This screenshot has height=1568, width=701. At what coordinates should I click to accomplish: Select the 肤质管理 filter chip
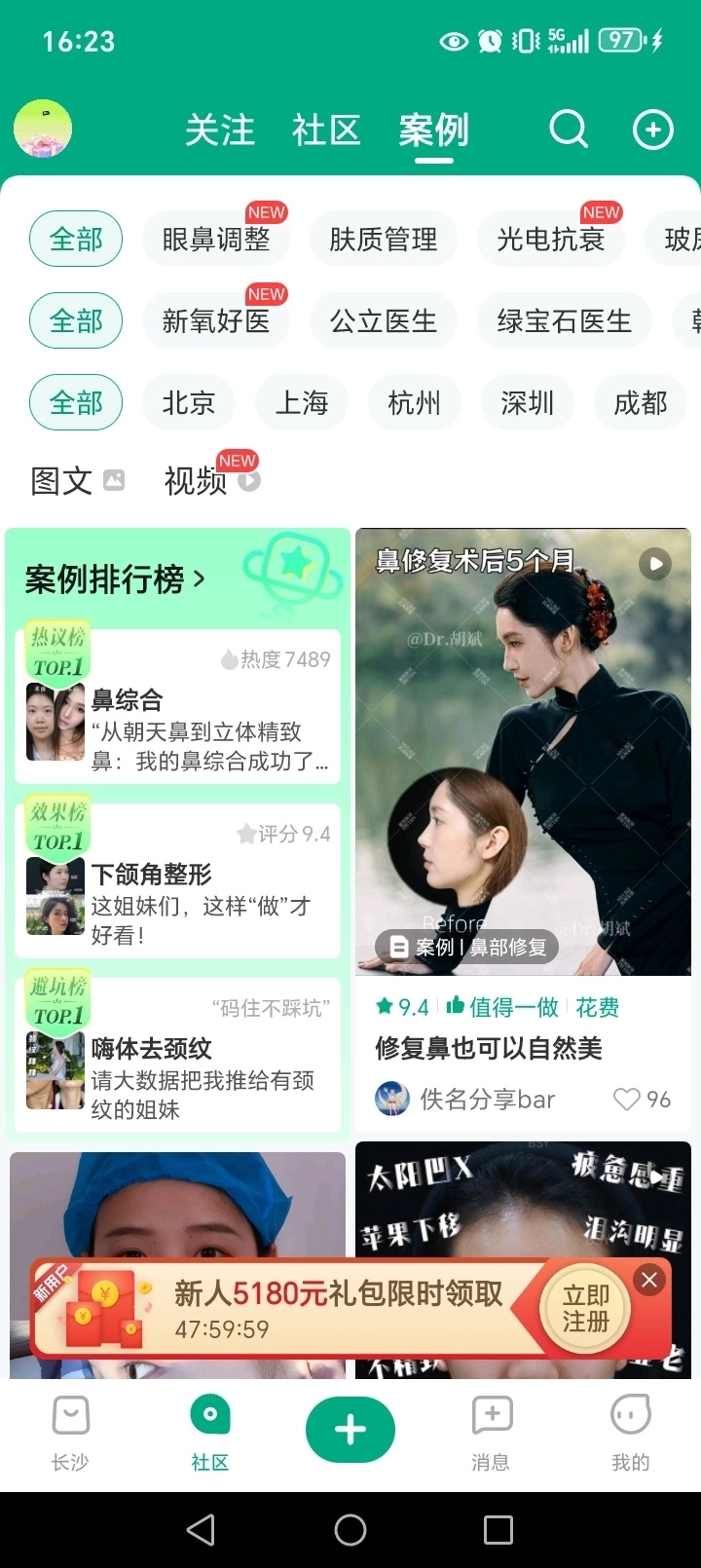pyautogui.click(x=384, y=240)
